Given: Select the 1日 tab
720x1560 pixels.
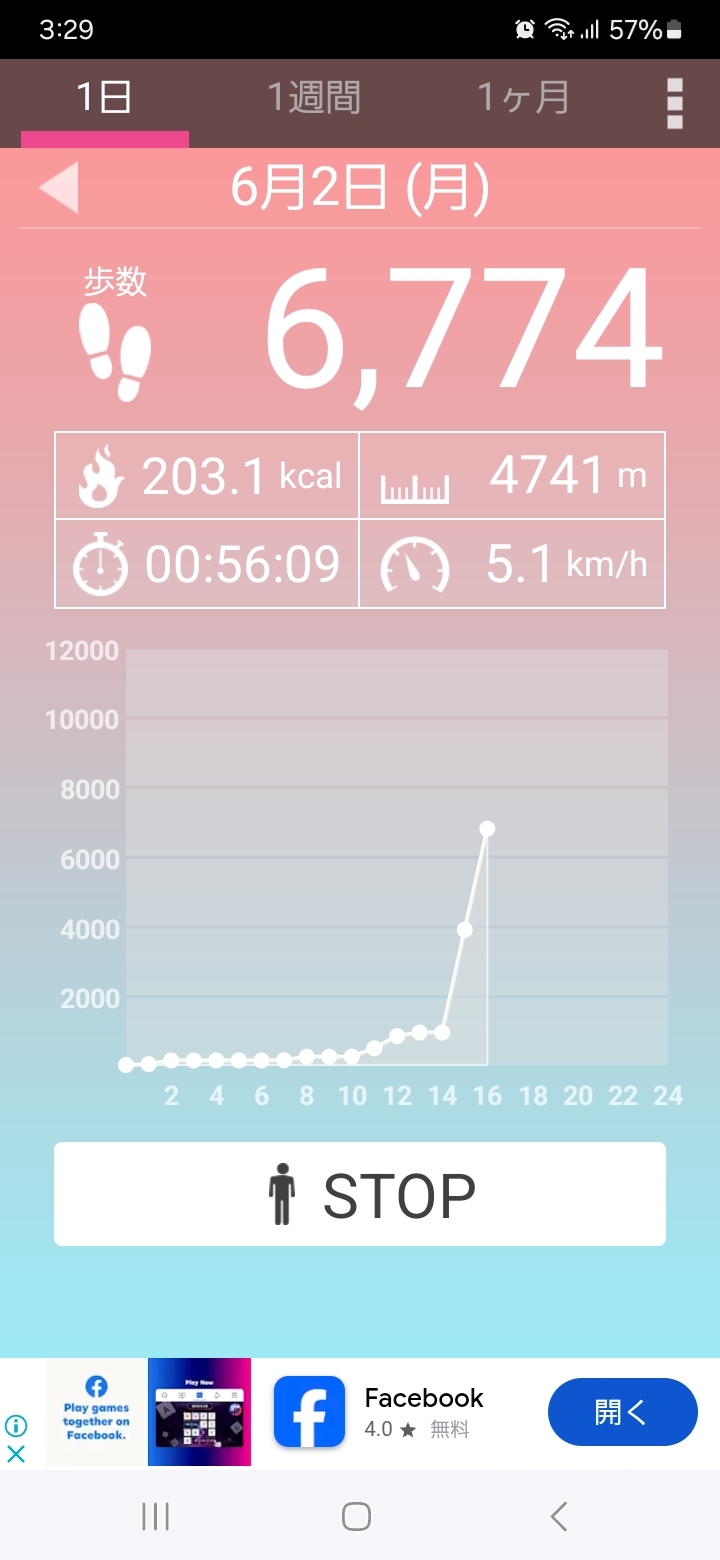Looking at the screenshot, I should 104,98.
